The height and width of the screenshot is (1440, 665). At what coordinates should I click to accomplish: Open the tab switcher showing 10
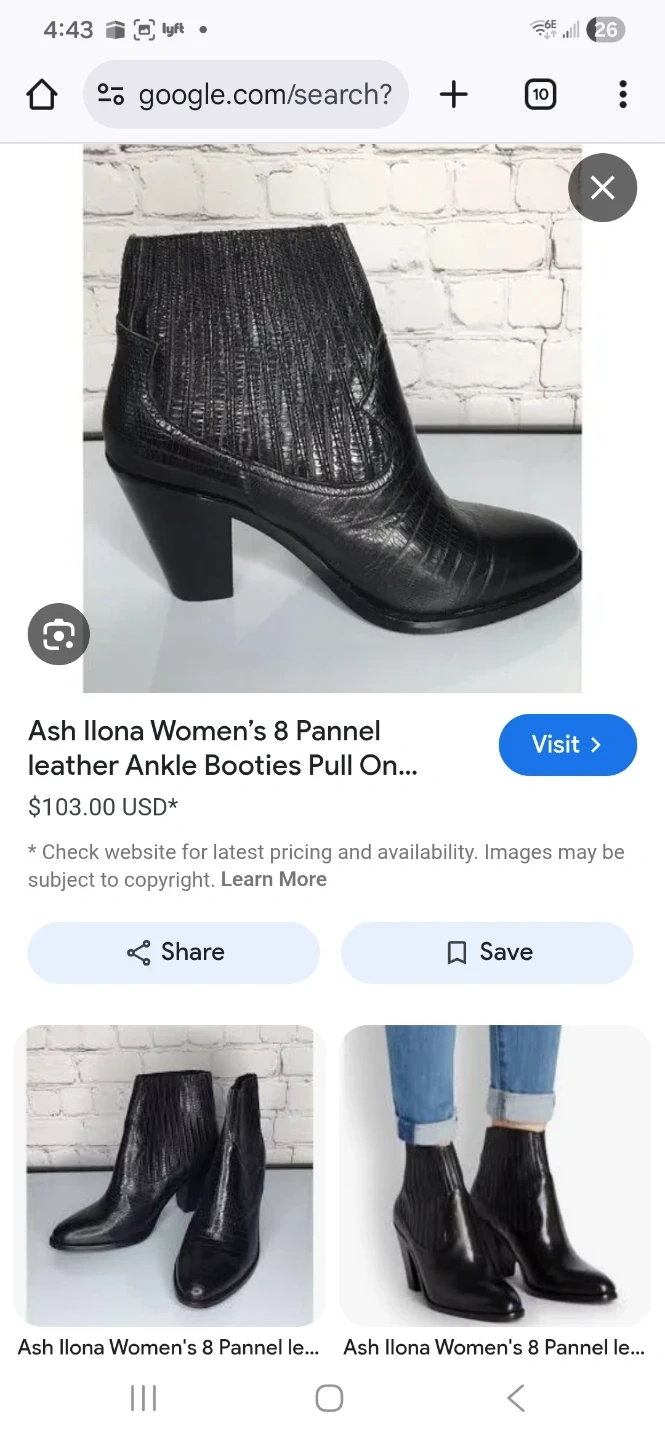click(x=540, y=95)
